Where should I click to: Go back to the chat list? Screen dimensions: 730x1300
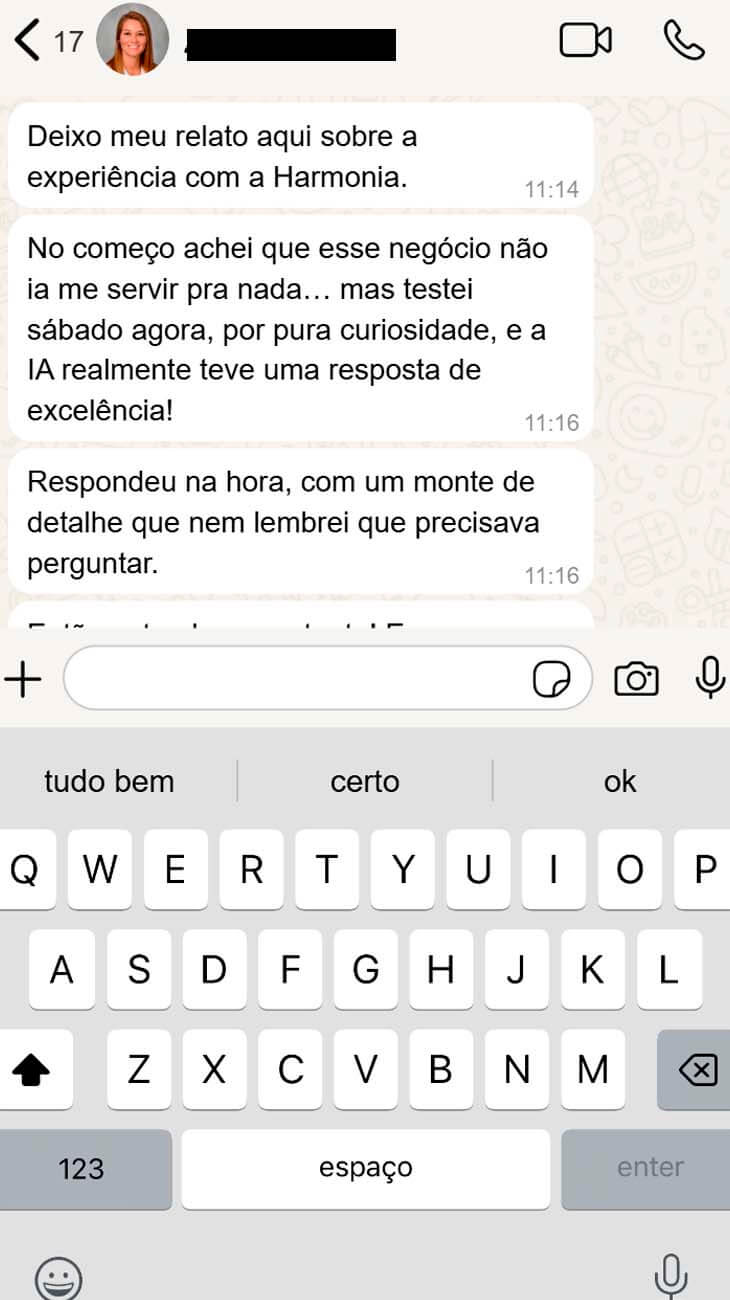pyautogui.click(x=30, y=41)
